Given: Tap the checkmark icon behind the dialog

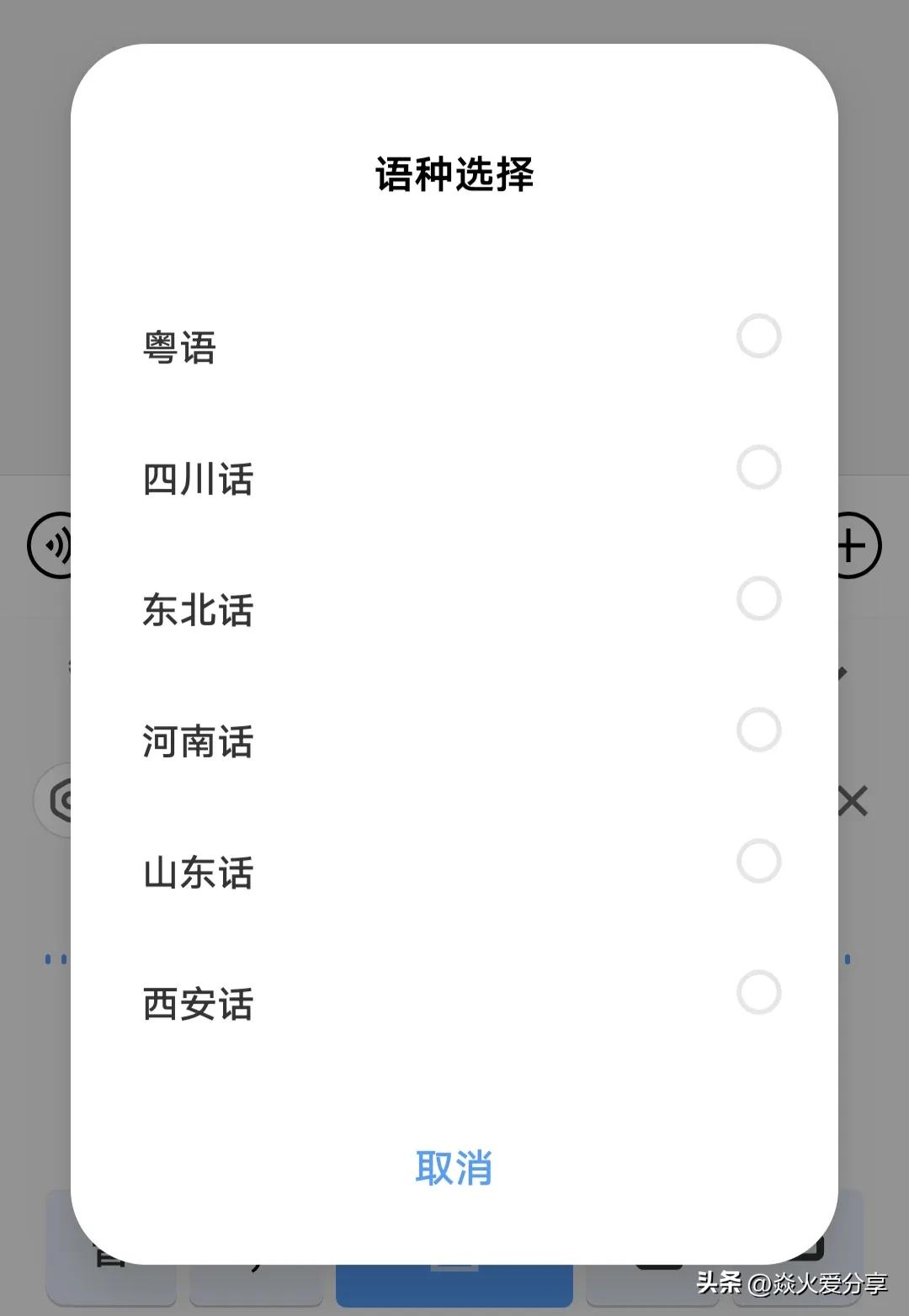Looking at the screenshot, I should (x=846, y=671).
